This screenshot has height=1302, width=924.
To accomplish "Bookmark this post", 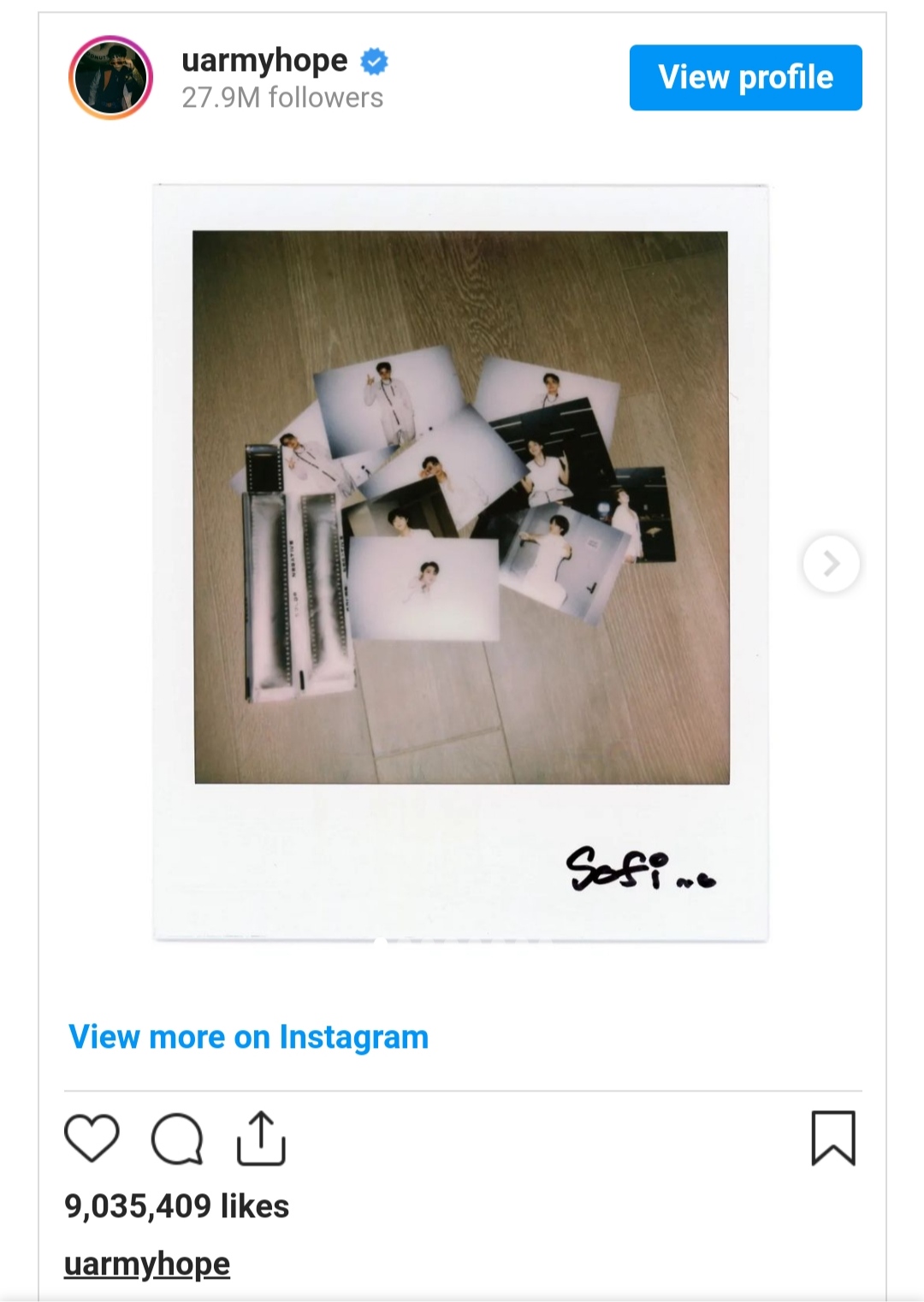I will 832,1139.
